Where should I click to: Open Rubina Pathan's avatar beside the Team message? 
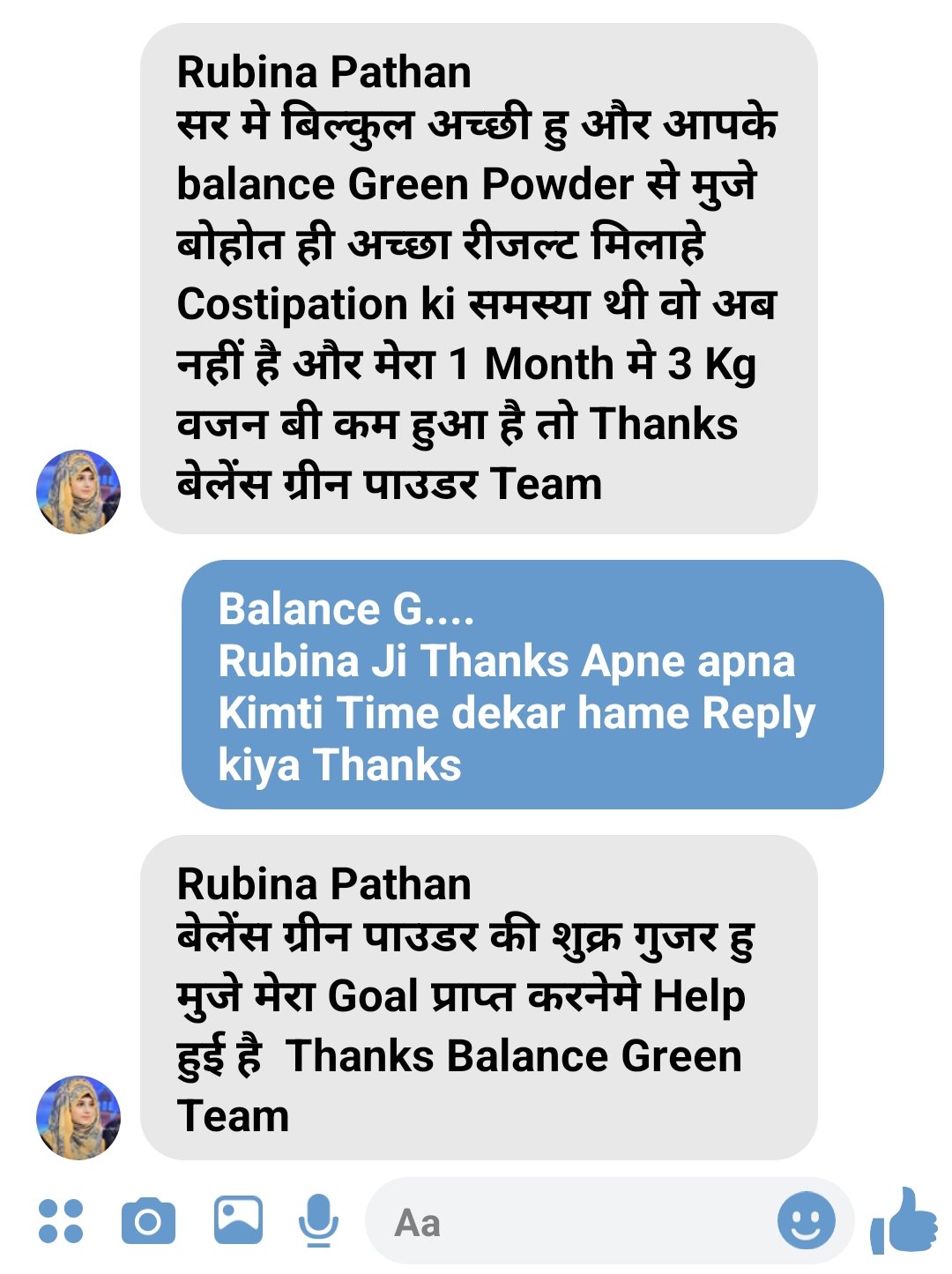(x=78, y=1117)
